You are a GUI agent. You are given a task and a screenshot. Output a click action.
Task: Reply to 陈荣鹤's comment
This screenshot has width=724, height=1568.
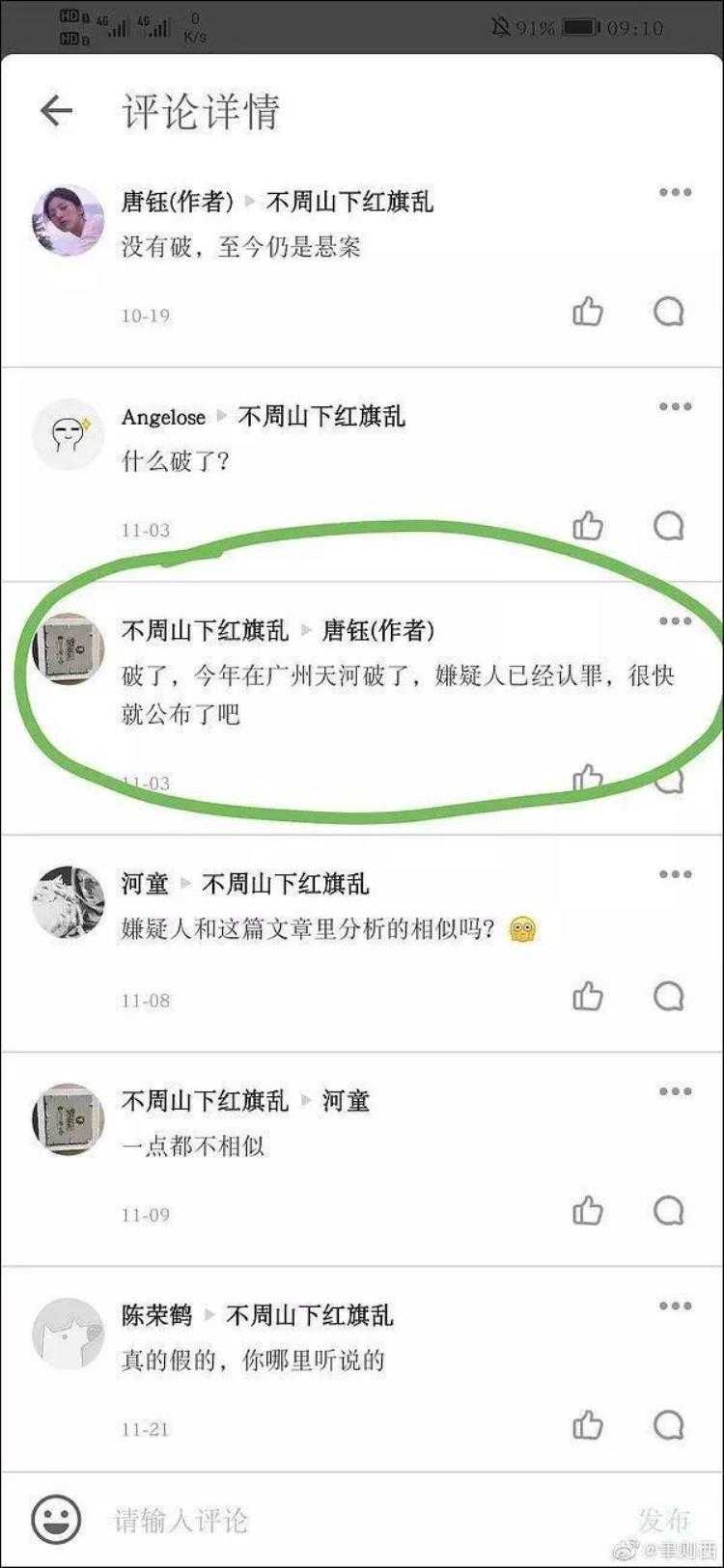(x=669, y=1424)
